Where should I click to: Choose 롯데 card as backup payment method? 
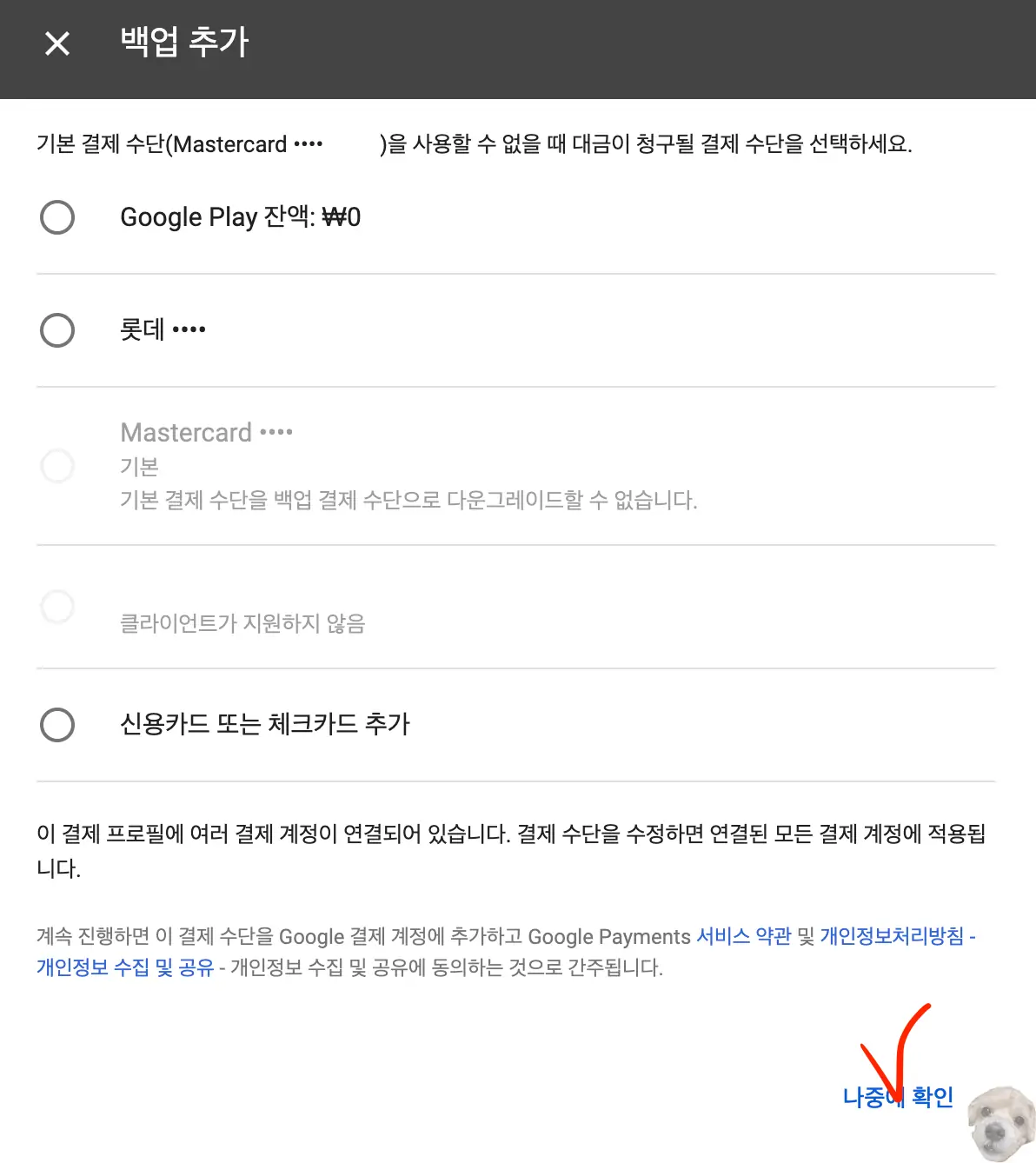56,330
